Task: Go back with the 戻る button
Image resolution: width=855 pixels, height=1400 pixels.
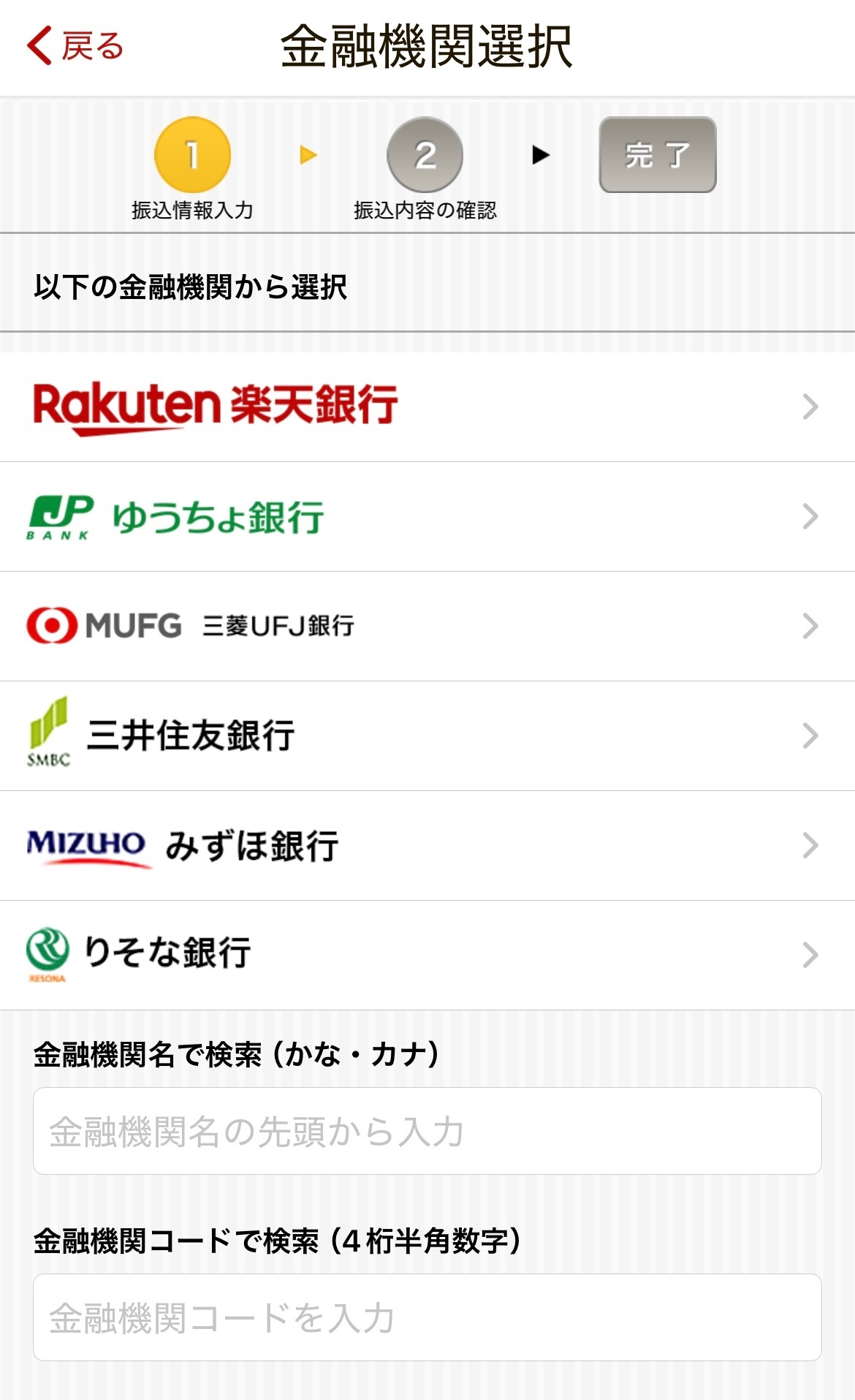Action: pyautogui.click(x=75, y=46)
